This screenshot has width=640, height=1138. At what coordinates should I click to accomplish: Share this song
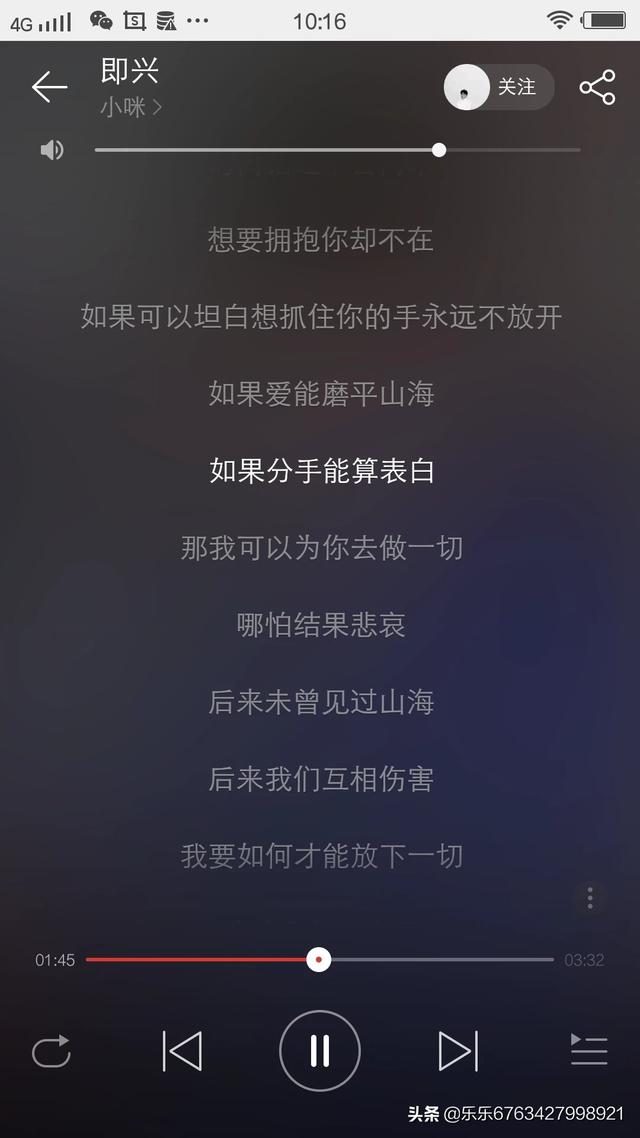(597, 87)
